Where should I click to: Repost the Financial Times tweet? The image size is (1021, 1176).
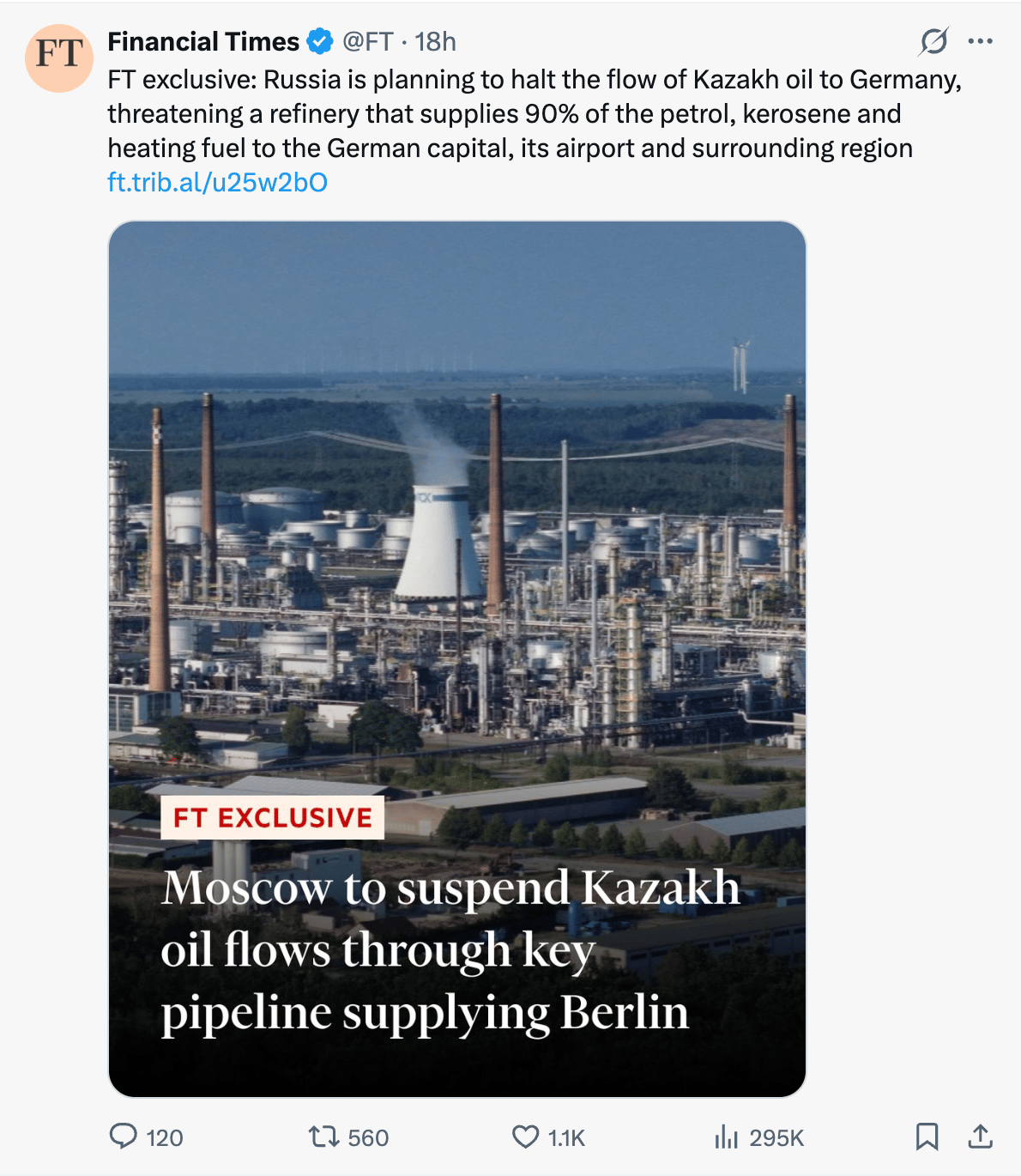click(x=324, y=1137)
